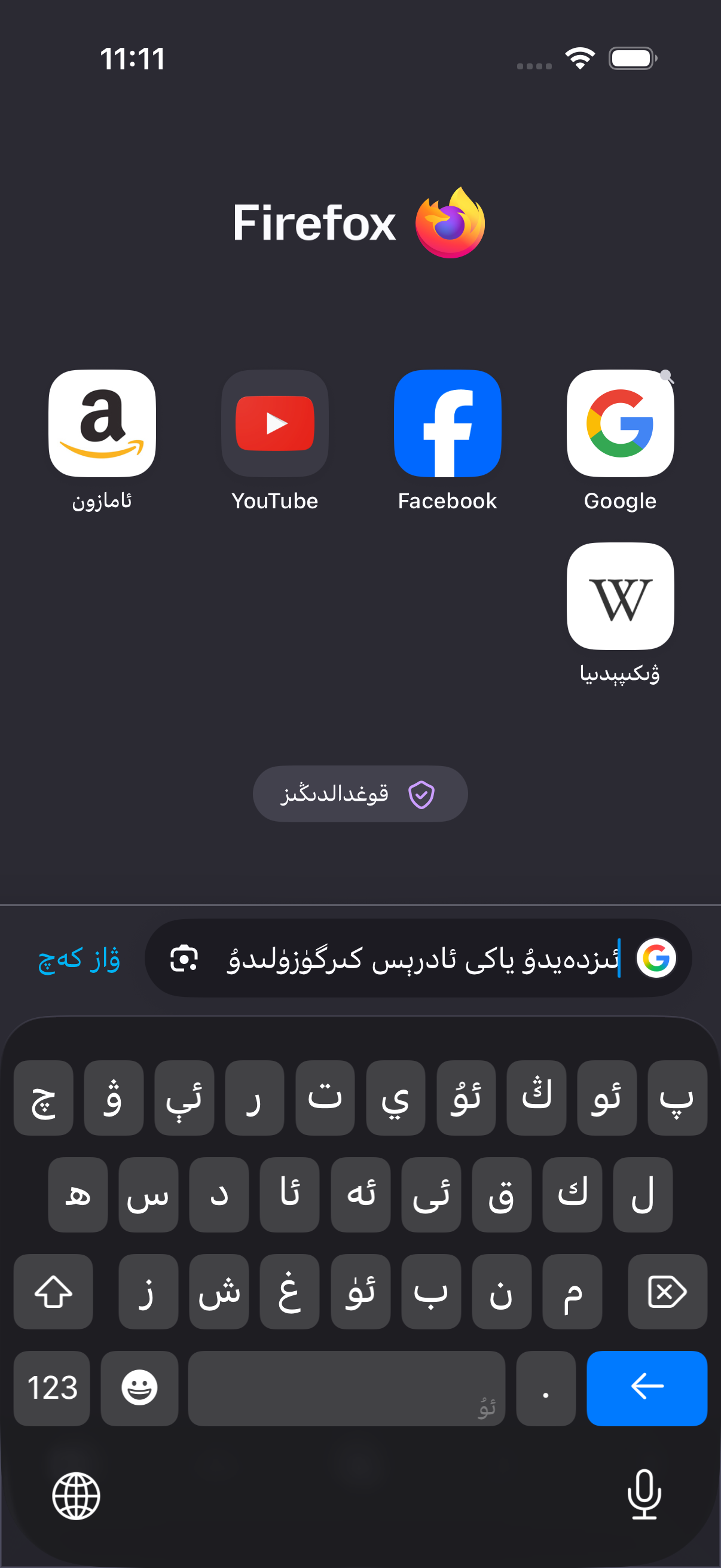Image resolution: width=721 pixels, height=1568 pixels.
Task: Open the camera scan icon in address bar
Action: point(184,959)
